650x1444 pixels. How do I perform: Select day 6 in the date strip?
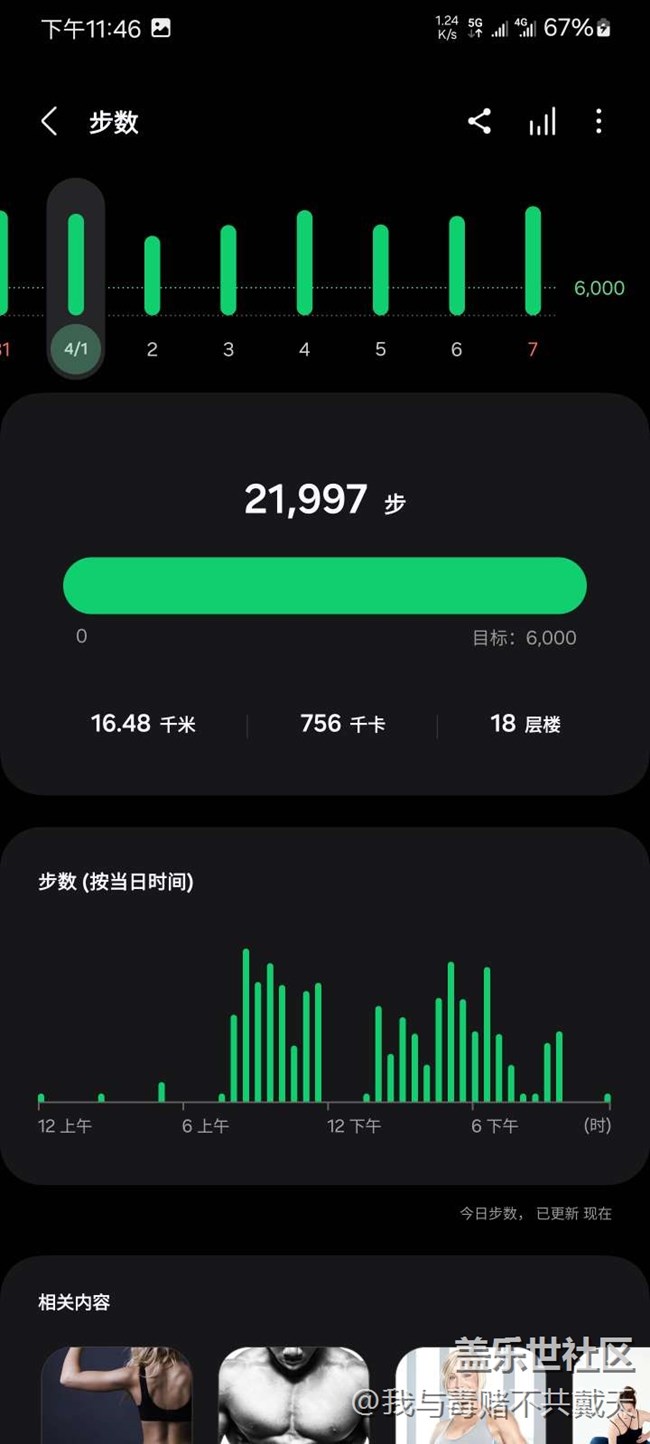[x=456, y=349]
